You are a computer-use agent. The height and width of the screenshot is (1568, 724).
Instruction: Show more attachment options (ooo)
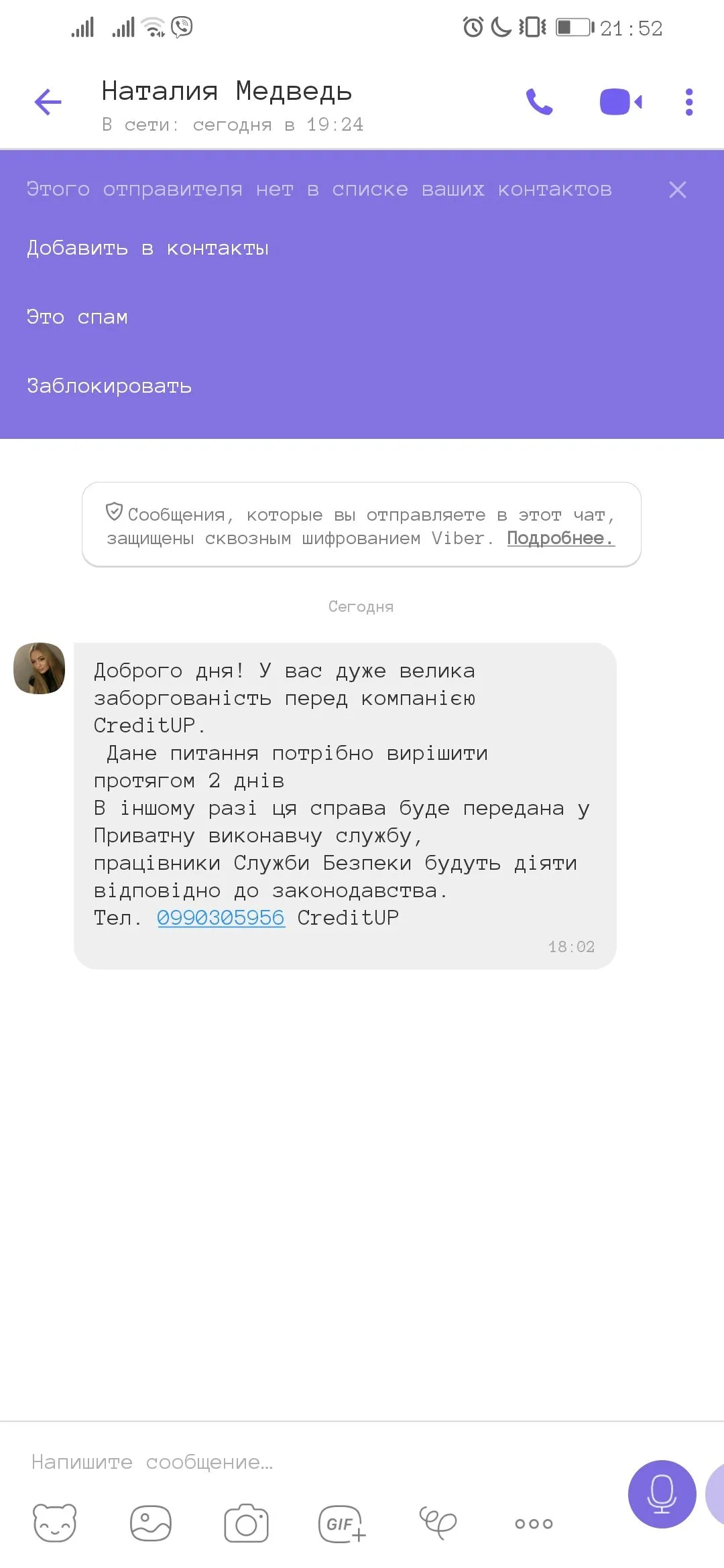[x=534, y=1523]
